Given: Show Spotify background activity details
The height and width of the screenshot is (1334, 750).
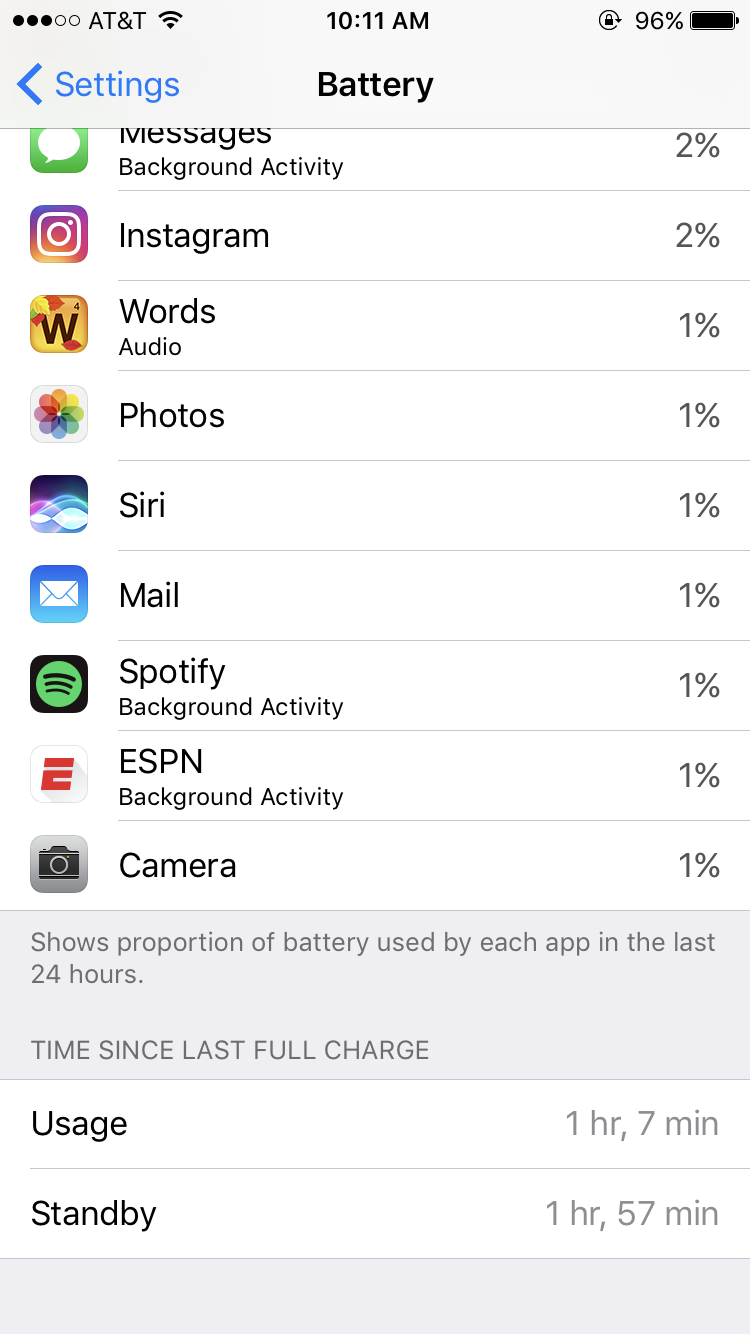Looking at the screenshot, I should (x=375, y=686).
